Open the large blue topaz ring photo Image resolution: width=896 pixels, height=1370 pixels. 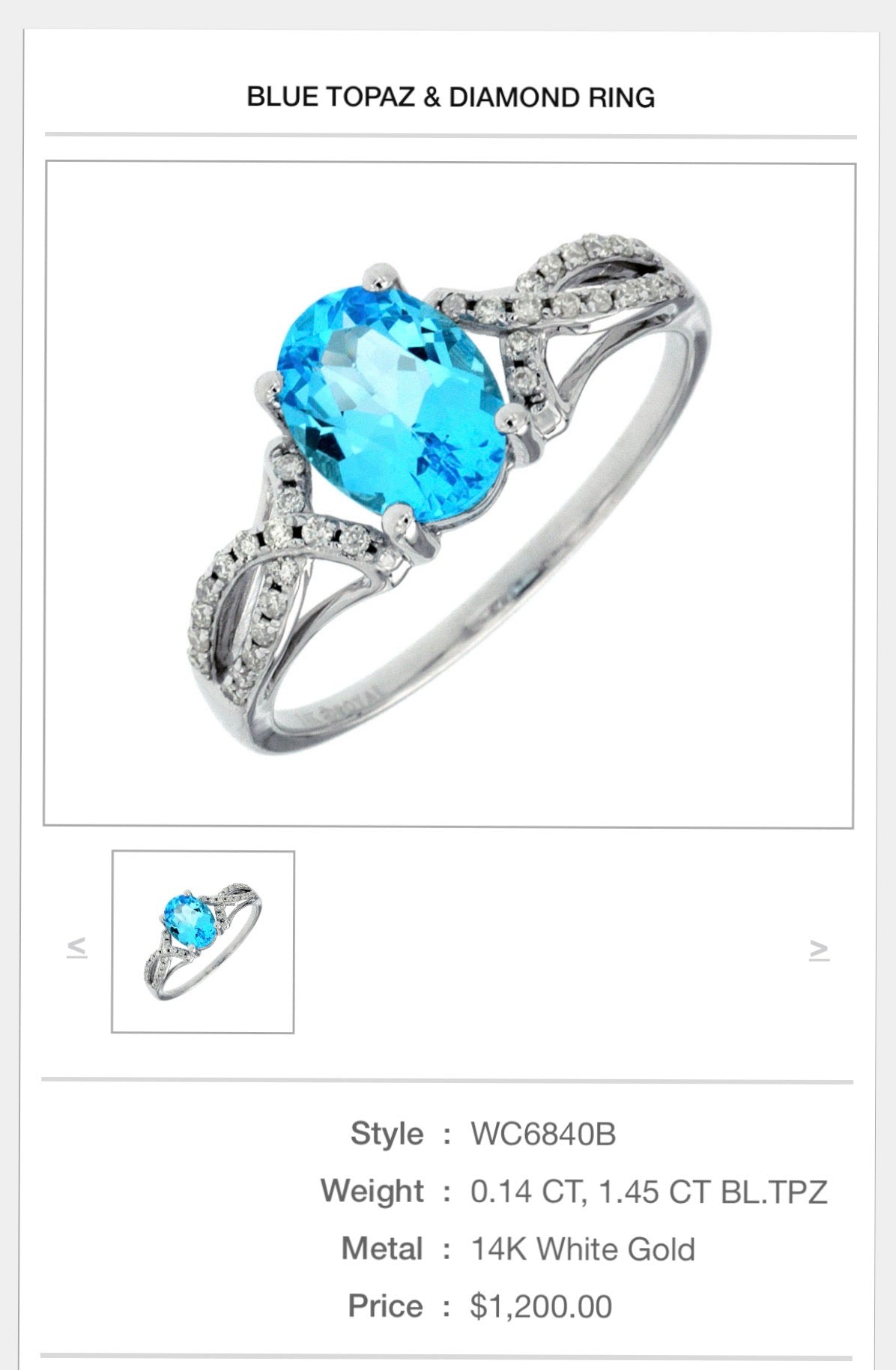coord(448,495)
